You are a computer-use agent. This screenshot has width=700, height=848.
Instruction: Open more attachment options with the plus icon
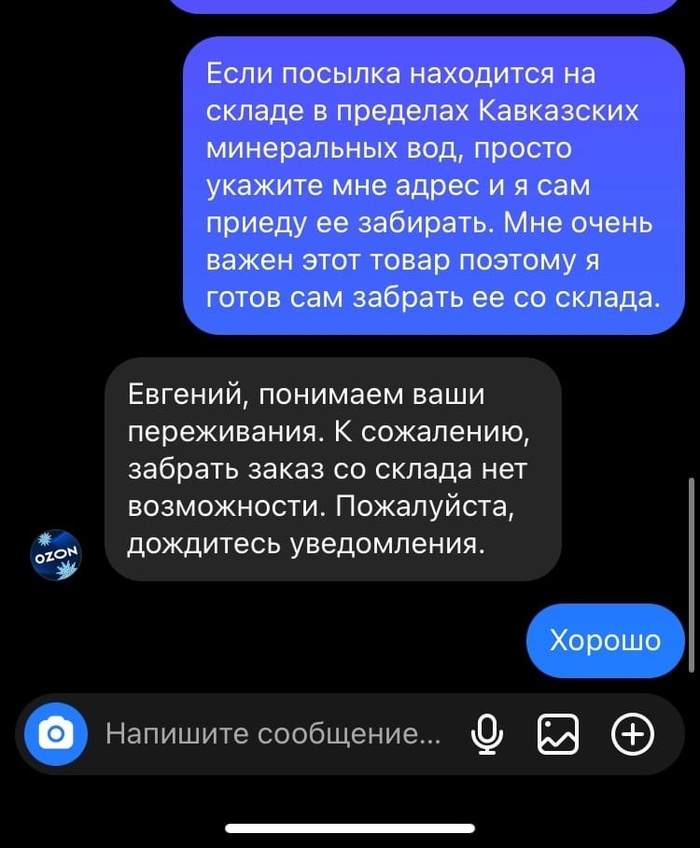point(632,736)
